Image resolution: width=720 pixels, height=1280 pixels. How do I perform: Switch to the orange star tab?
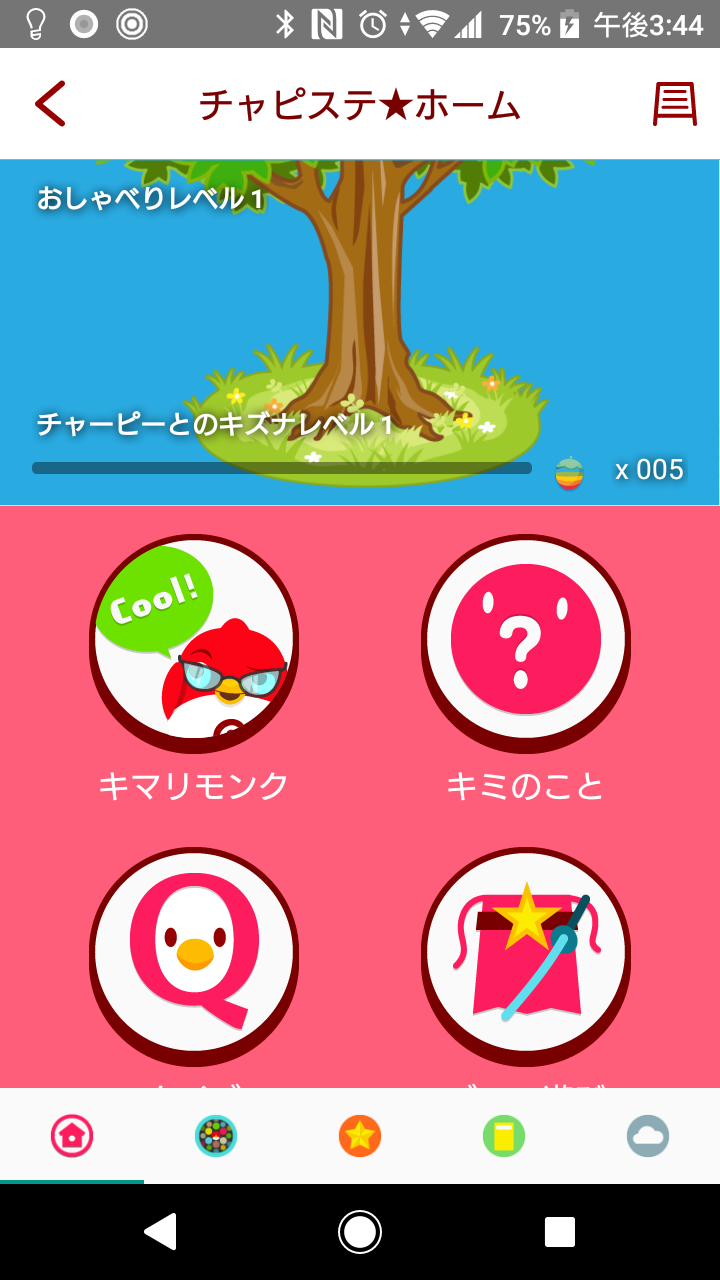pyautogui.click(x=360, y=1136)
